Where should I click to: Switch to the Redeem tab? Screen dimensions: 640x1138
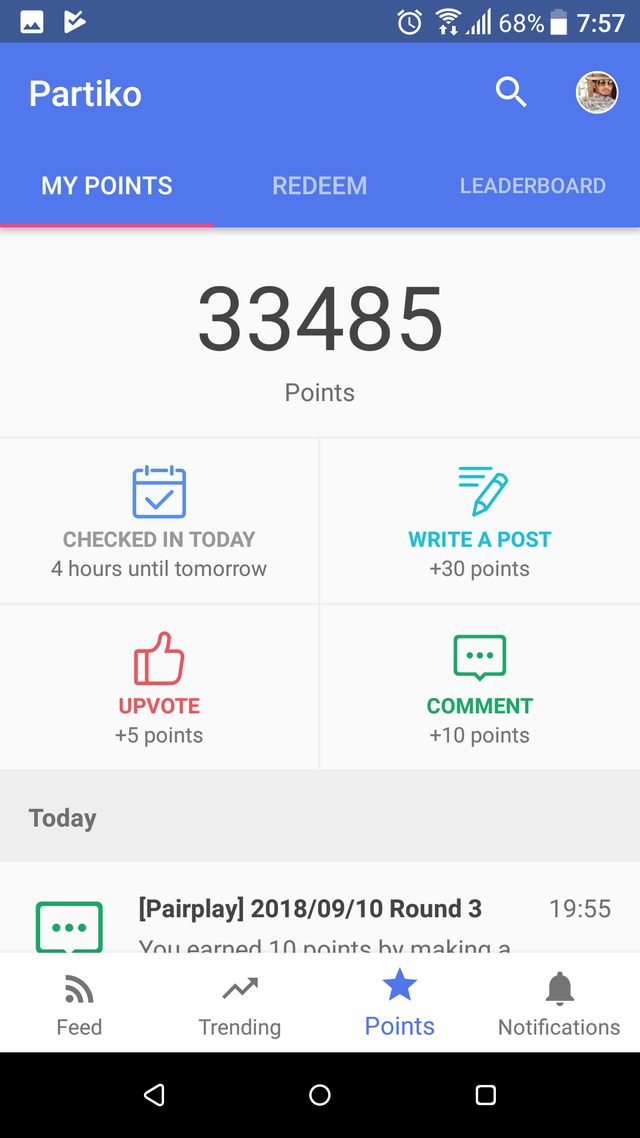[320, 186]
